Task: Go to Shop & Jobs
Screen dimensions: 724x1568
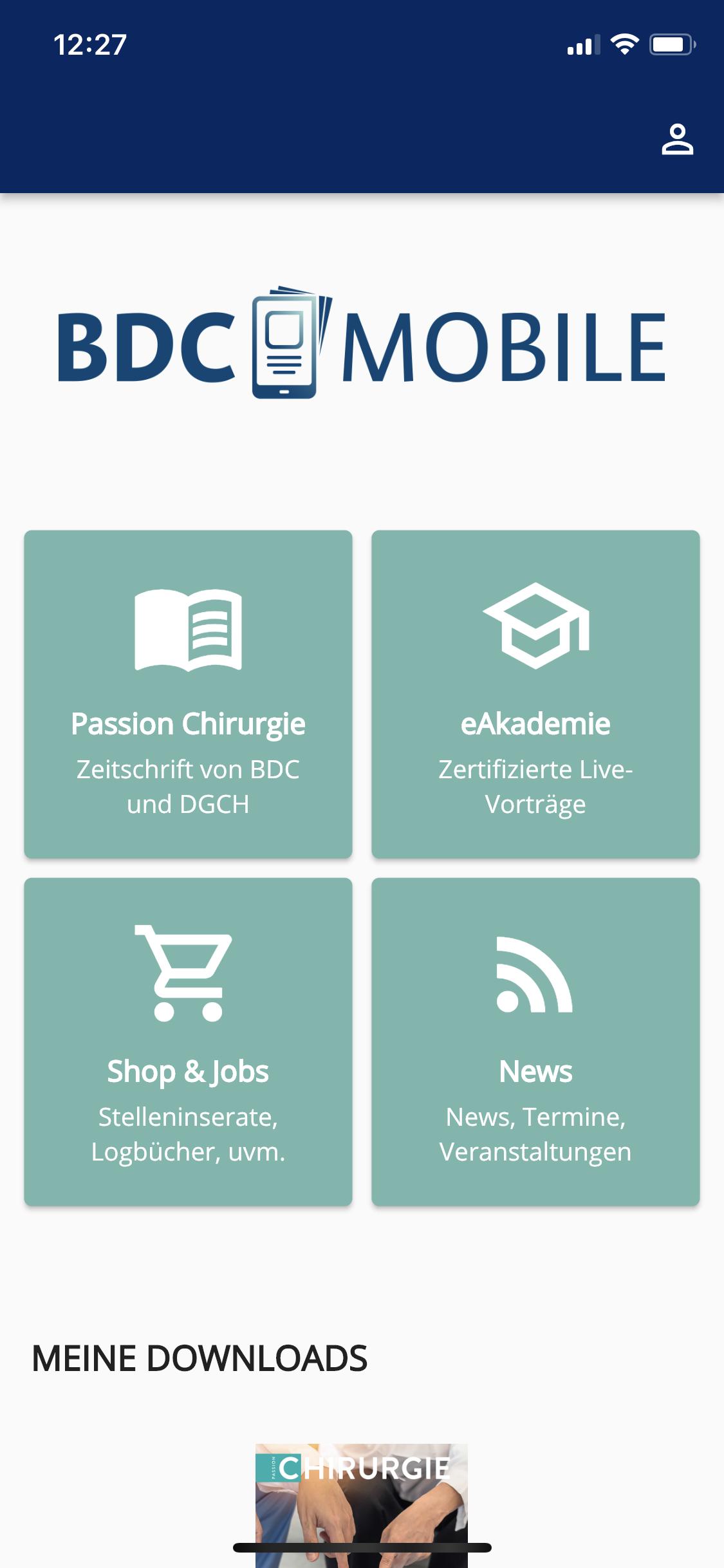Action: pos(188,1041)
